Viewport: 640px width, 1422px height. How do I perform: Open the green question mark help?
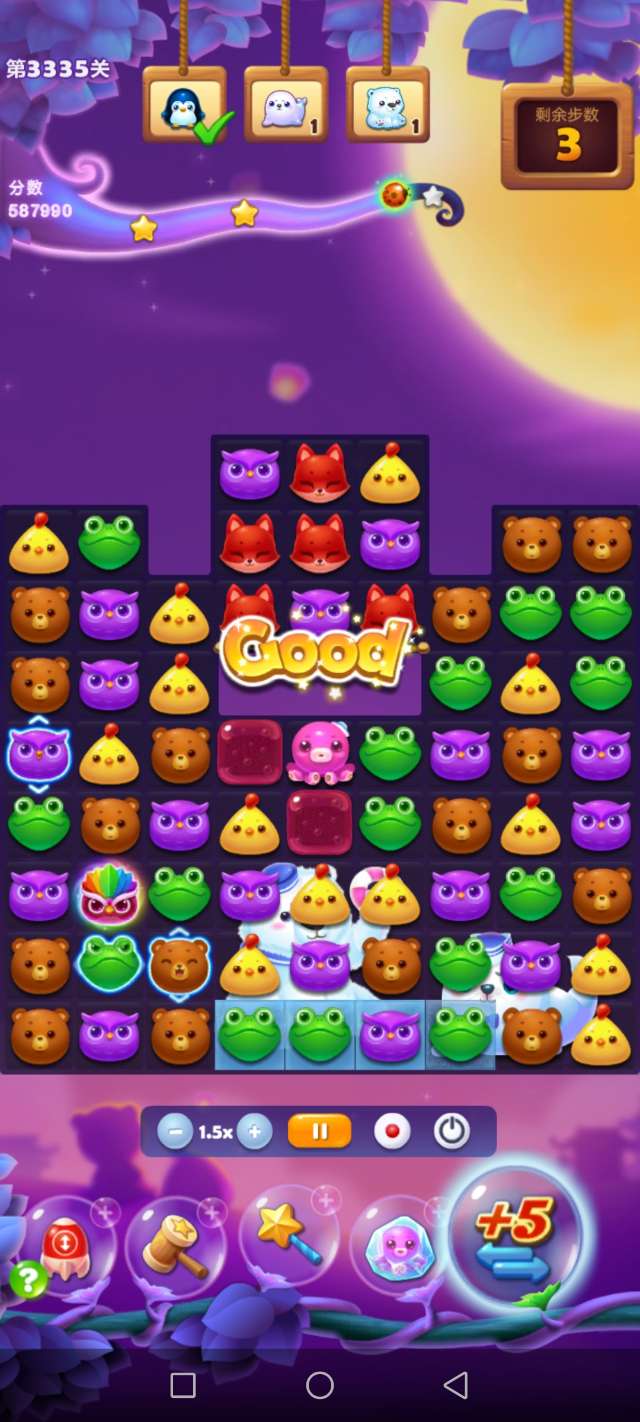28,1280
